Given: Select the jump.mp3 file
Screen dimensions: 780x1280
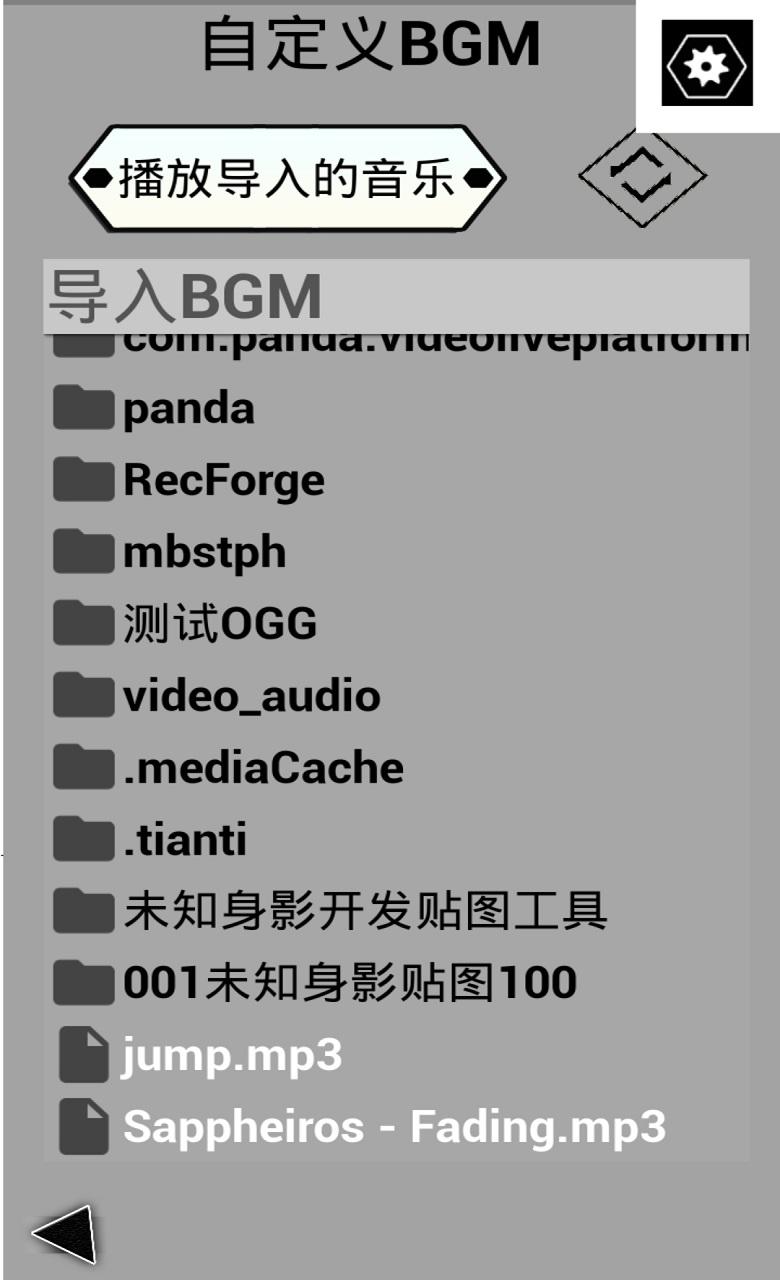Looking at the screenshot, I should click(231, 1055).
